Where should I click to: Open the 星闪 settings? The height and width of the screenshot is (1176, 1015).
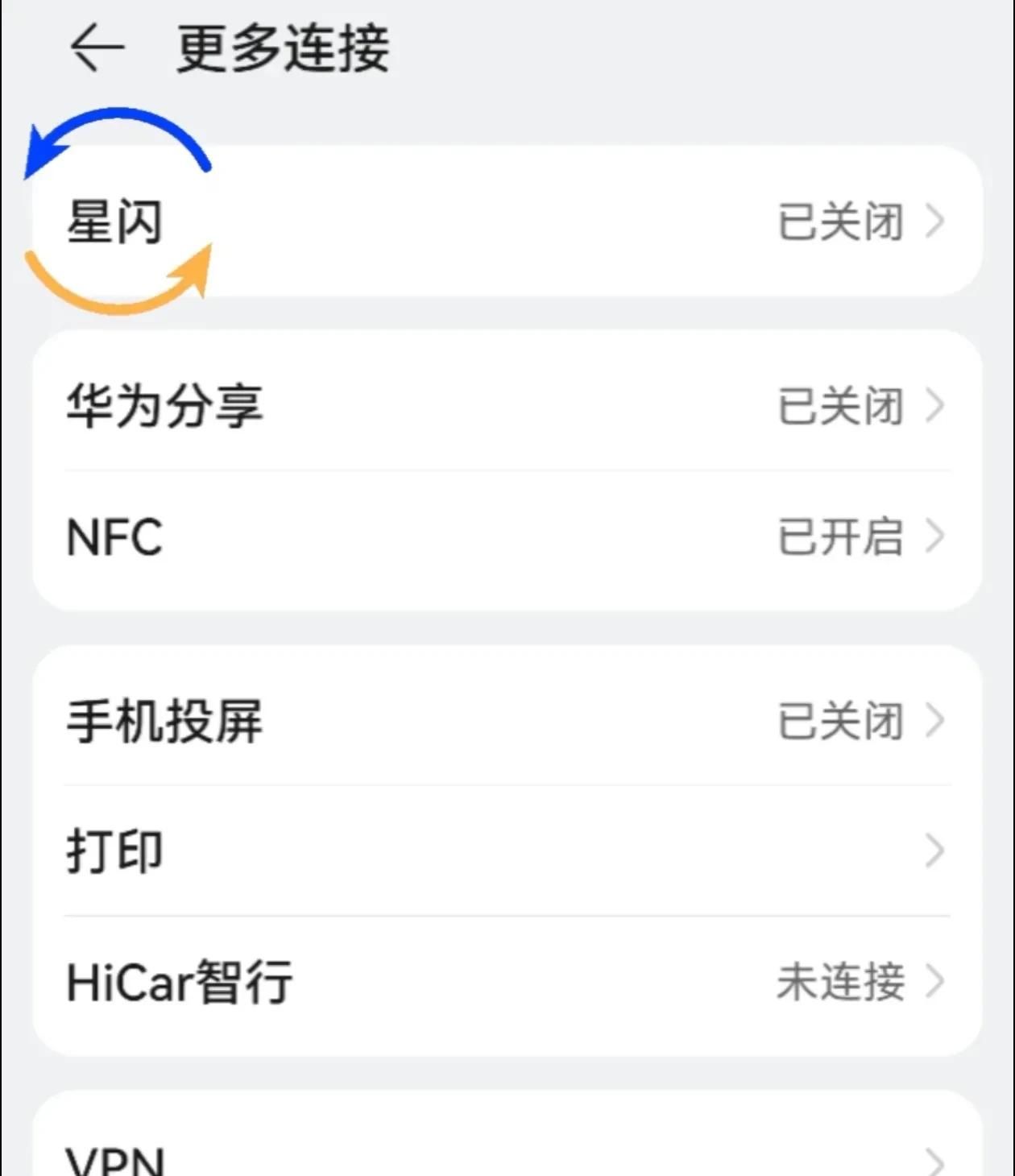[x=483, y=222]
